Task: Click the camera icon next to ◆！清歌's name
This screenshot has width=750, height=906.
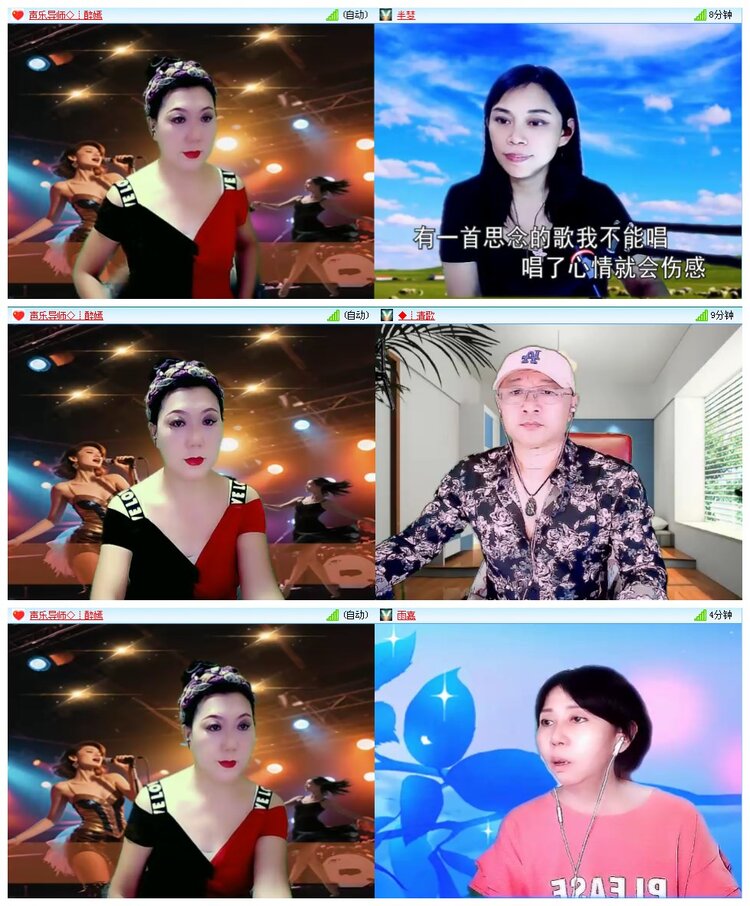Action: (x=385, y=313)
